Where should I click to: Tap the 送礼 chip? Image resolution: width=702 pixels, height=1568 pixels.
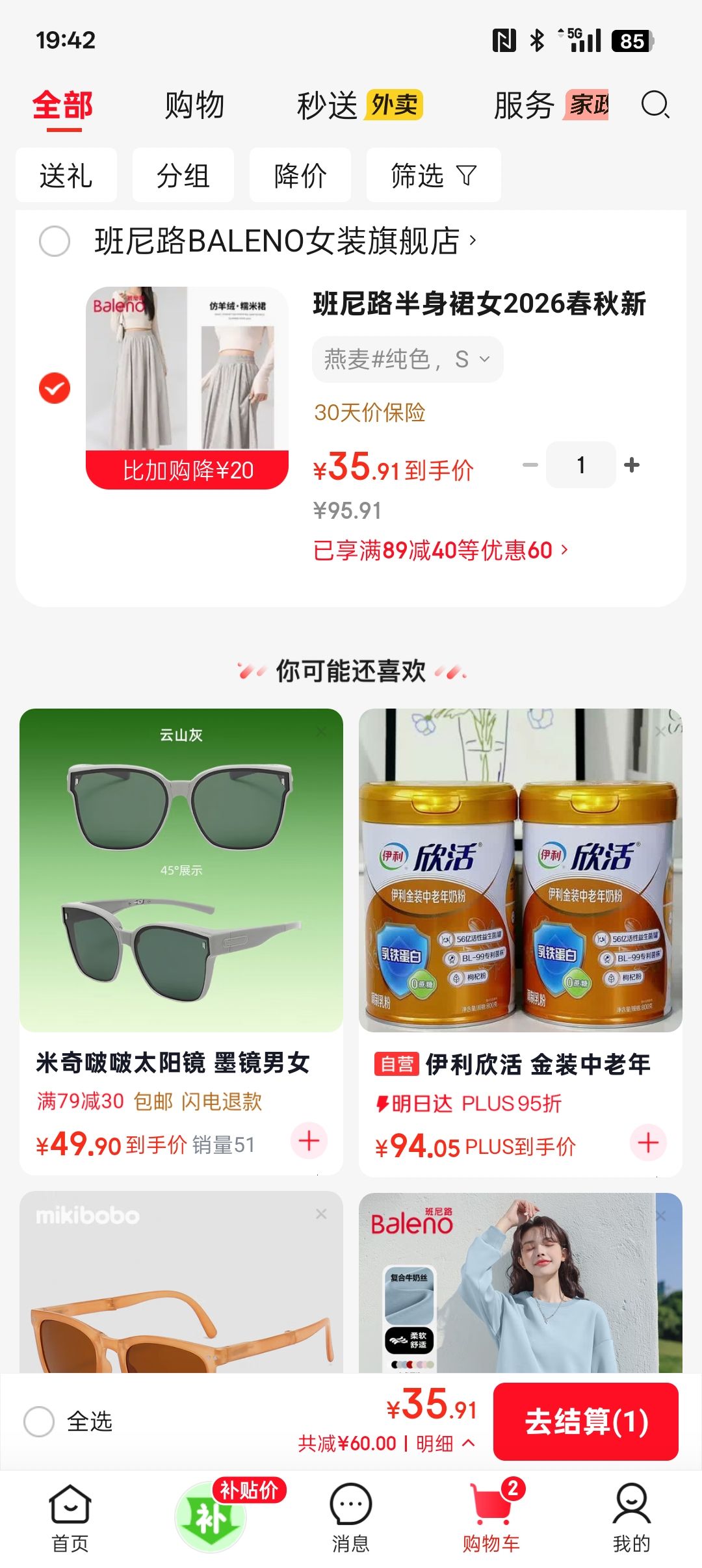click(66, 176)
